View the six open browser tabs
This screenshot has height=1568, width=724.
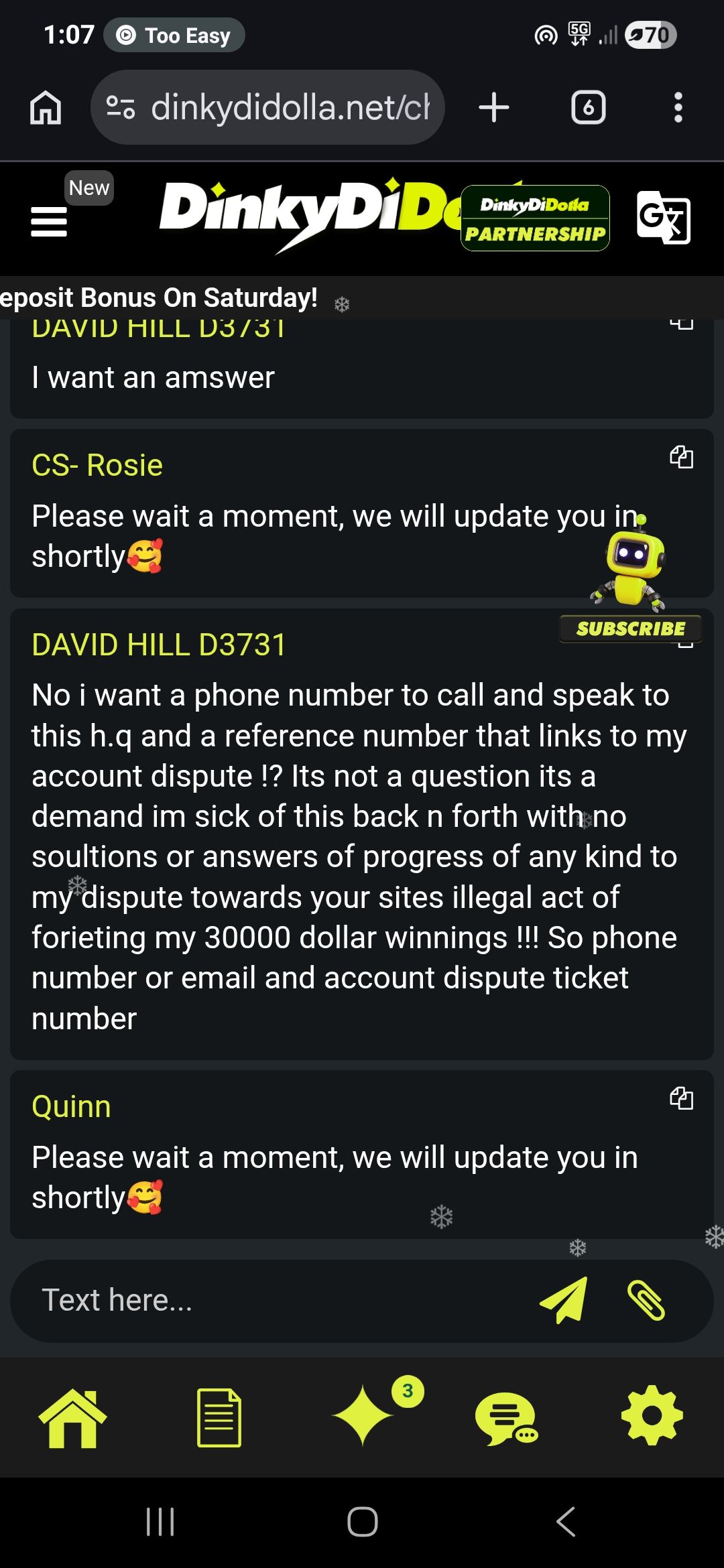588,108
